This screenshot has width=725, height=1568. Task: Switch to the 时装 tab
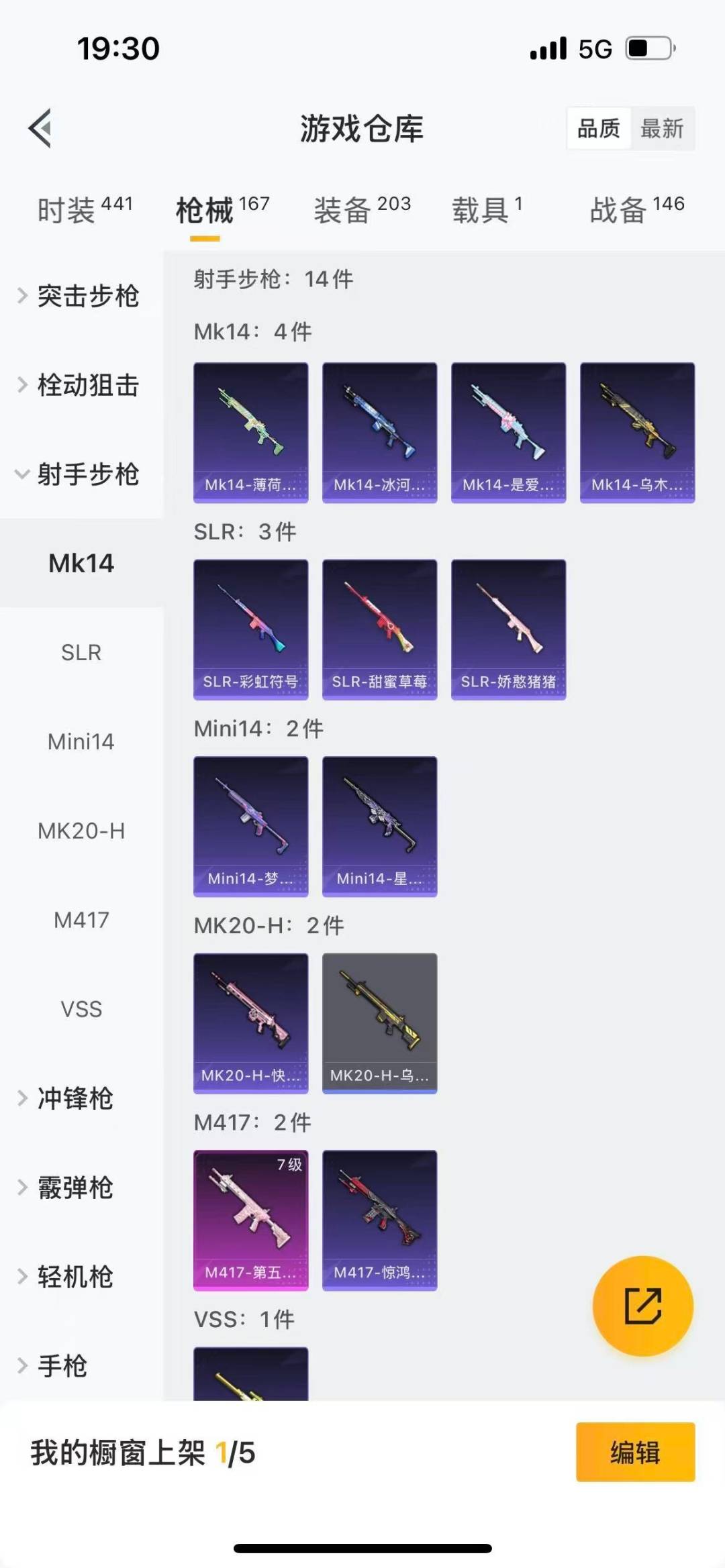coord(84,210)
